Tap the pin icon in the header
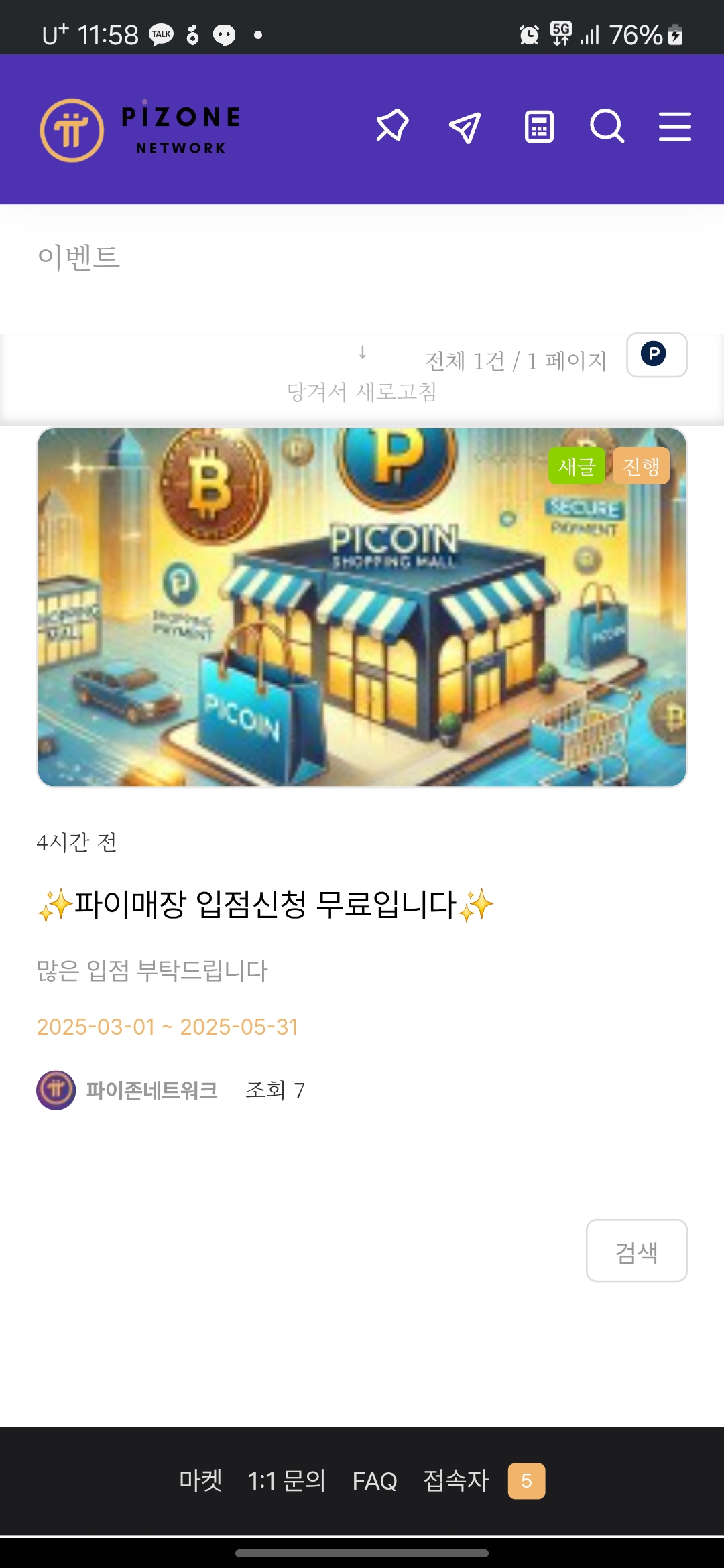The image size is (724, 1568). tap(392, 126)
